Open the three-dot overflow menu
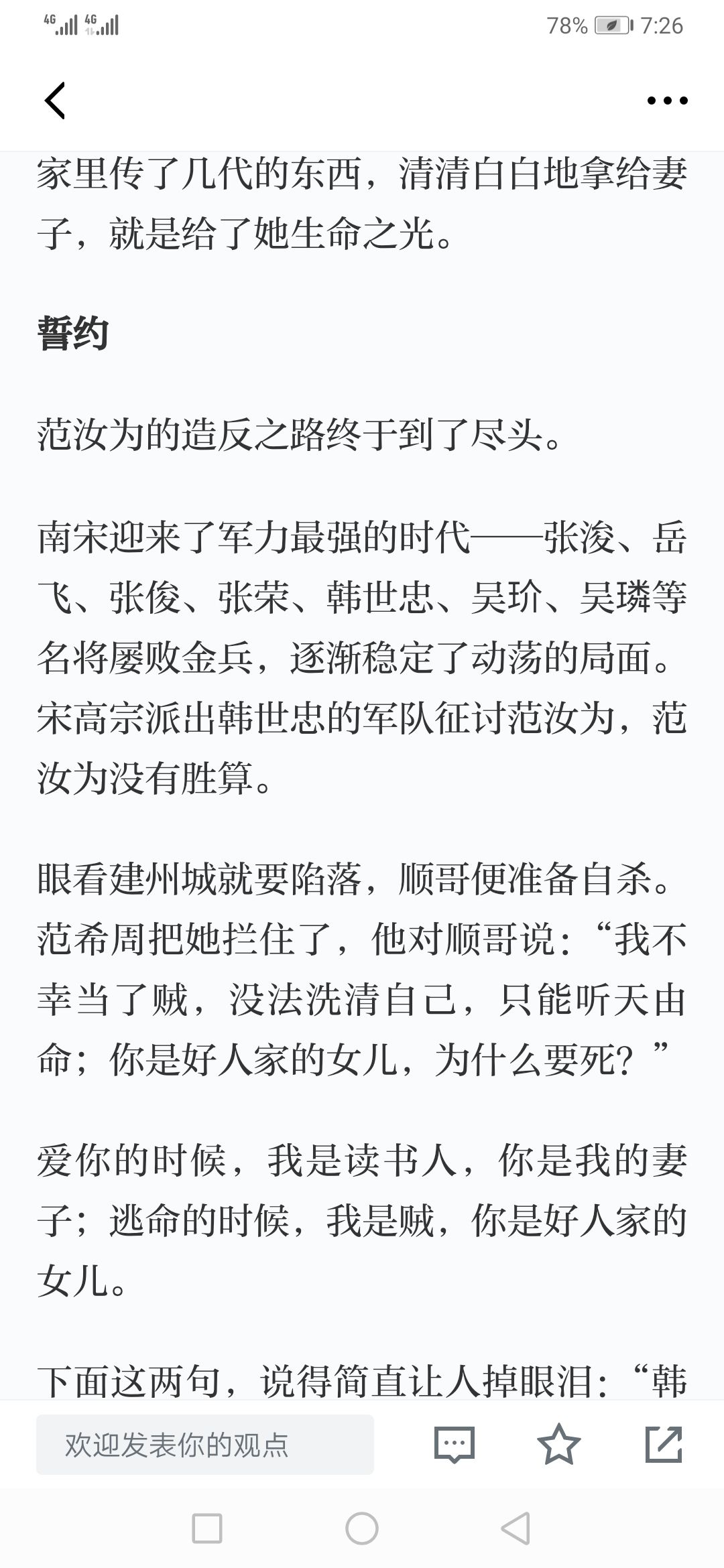 click(667, 101)
